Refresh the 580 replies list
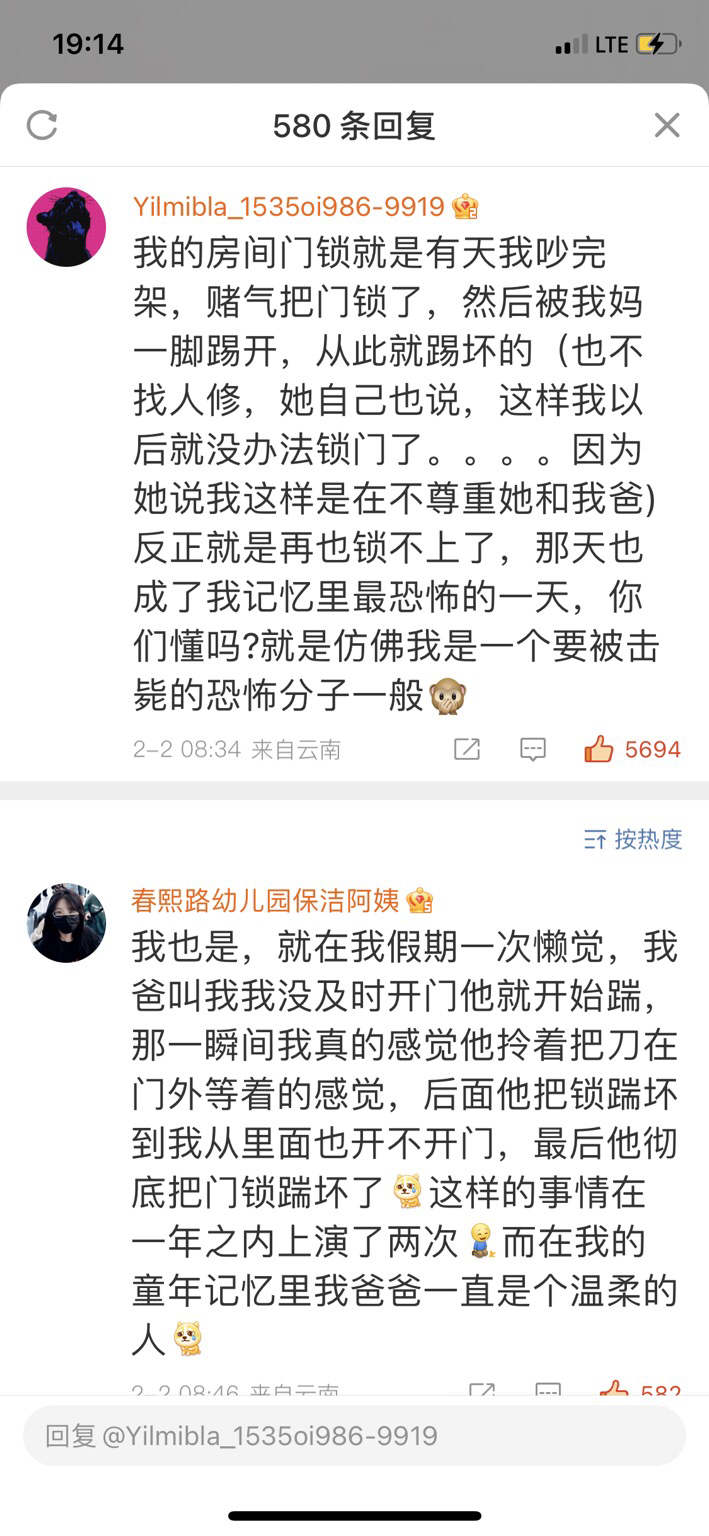Viewport: 709px width, 1536px height. pos(42,126)
